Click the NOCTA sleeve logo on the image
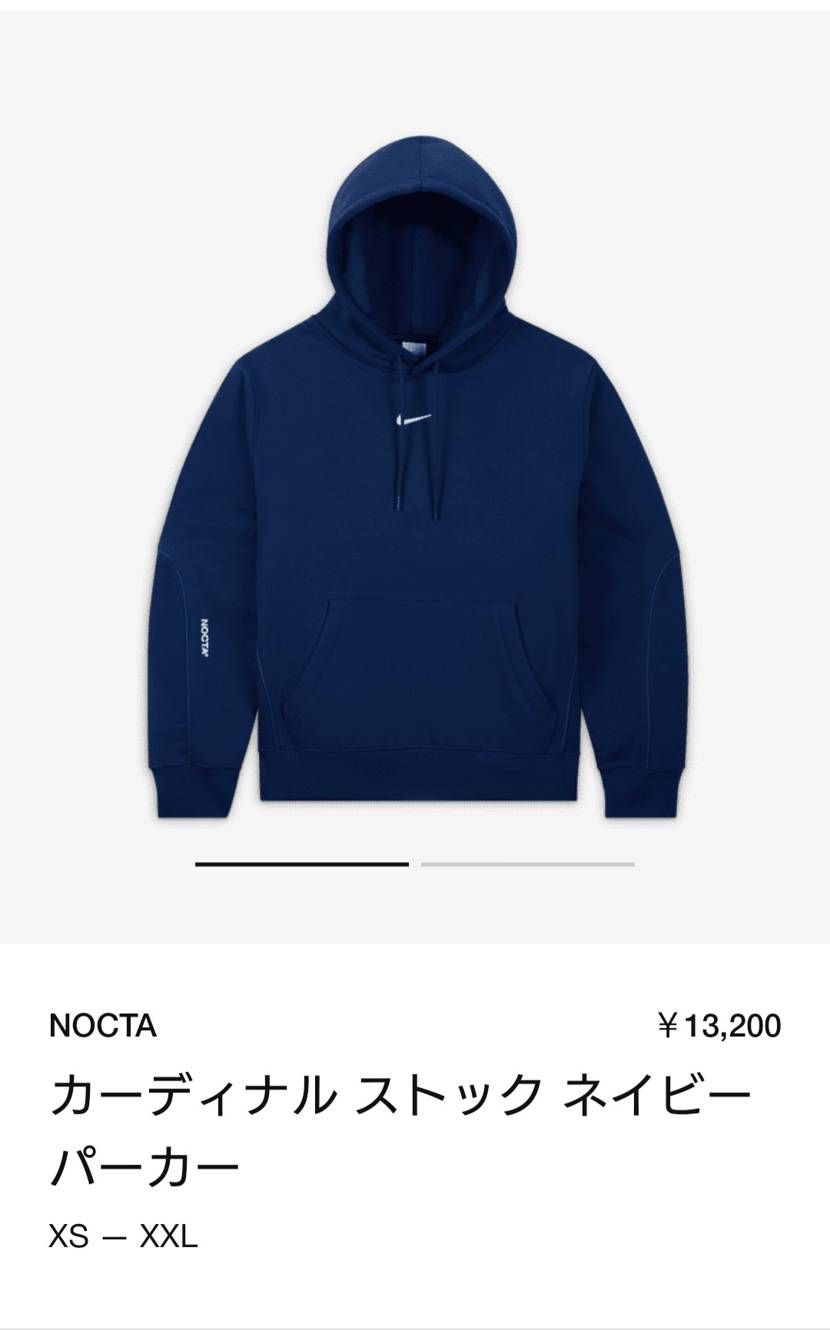The width and height of the screenshot is (830, 1330). pyautogui.click(x=203, y=637)
